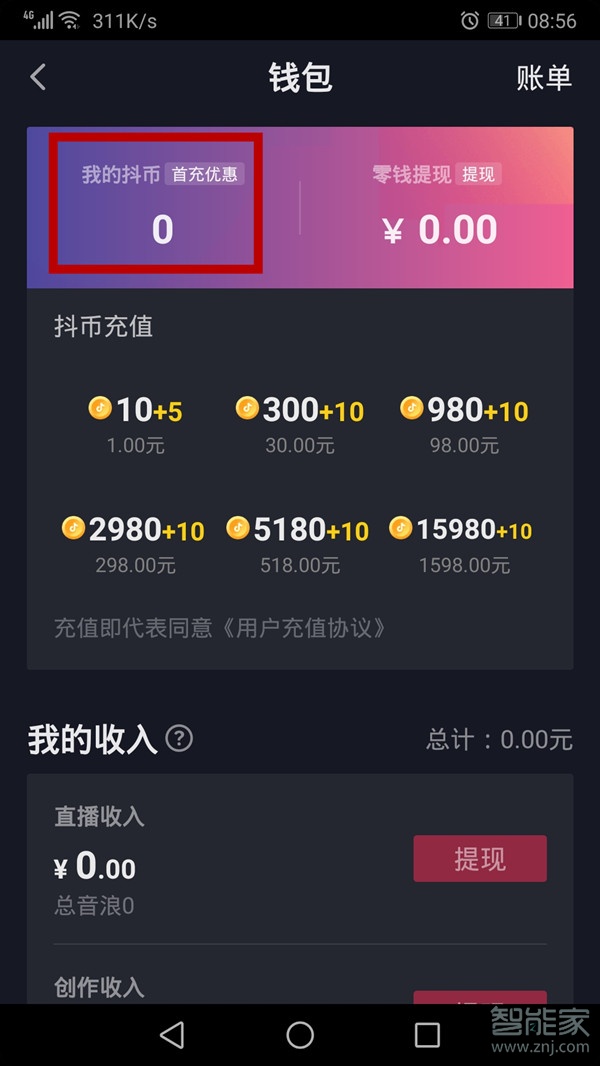Show help about 我的收入
Image resolution: width=600 pixels, height=1066 pixels.
click(x=179, y=739)
